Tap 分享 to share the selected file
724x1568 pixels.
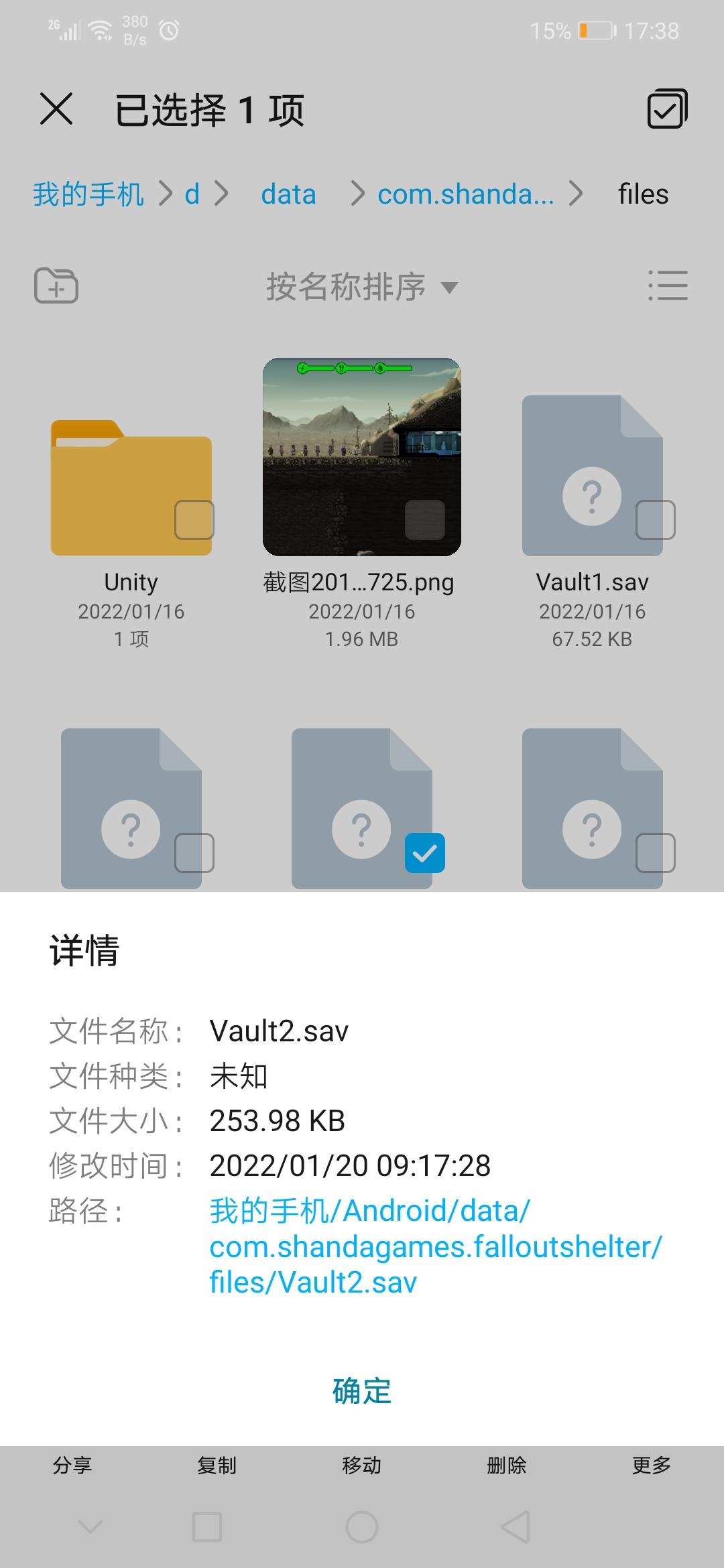click(x=72, y=1465)
